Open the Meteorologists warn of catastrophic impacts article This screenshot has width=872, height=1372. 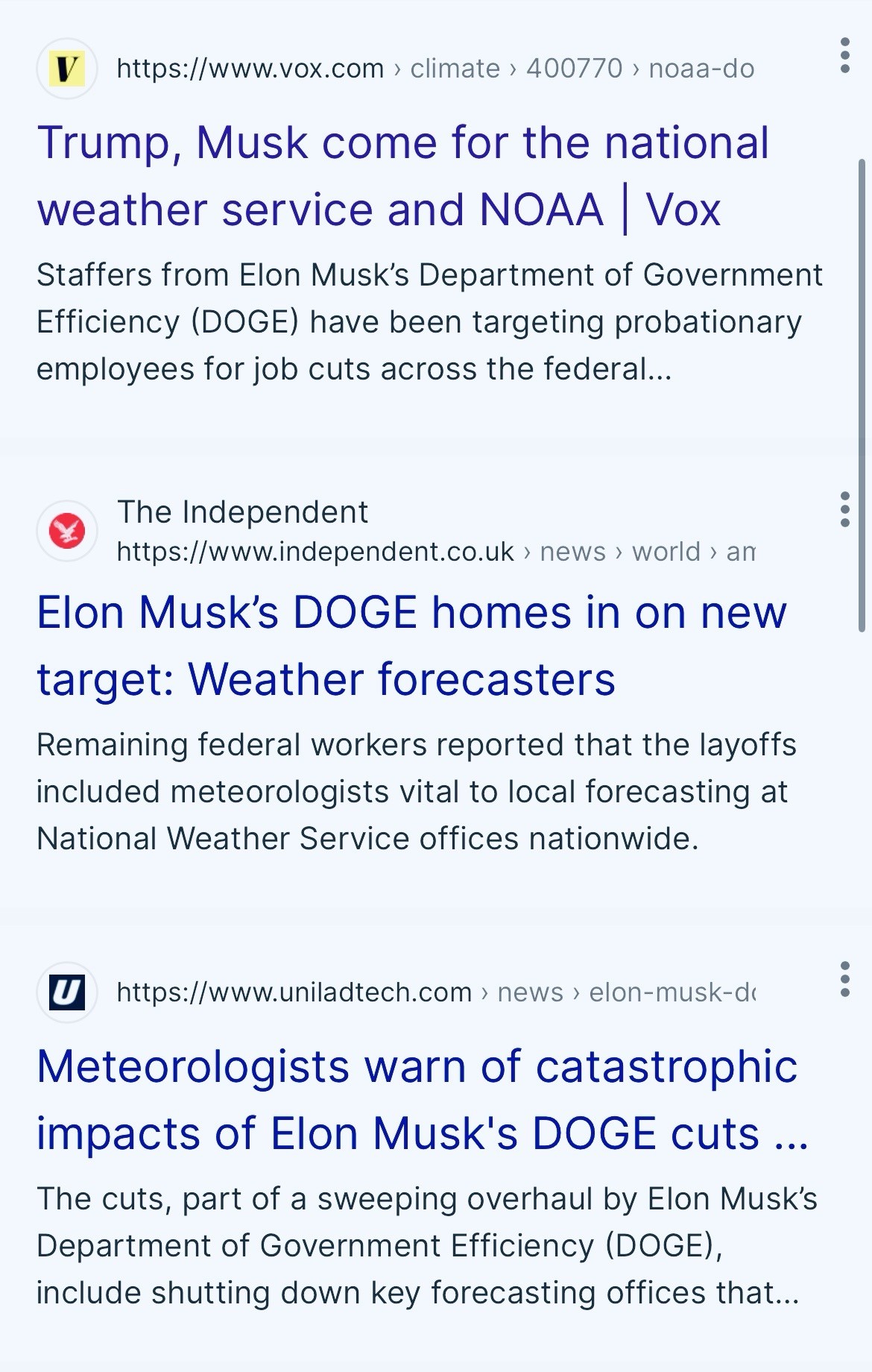[x=417, y=1099]
